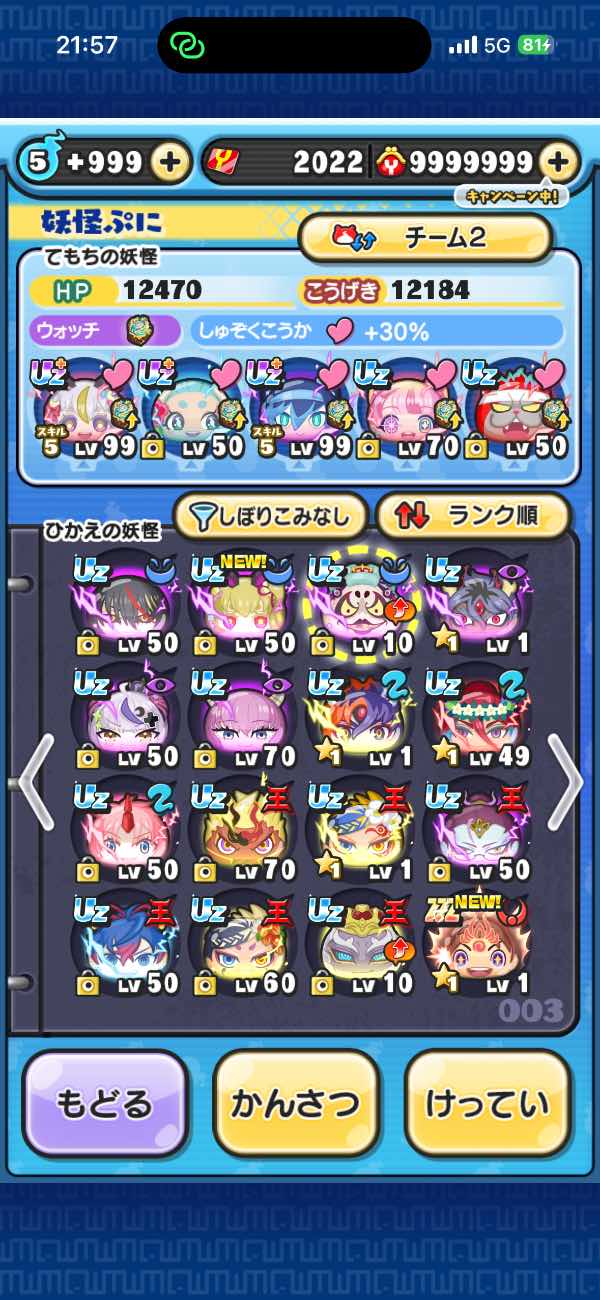
Task: Confirm team with けってい button
Action: pyautogui.click(x=487, y=1104)
